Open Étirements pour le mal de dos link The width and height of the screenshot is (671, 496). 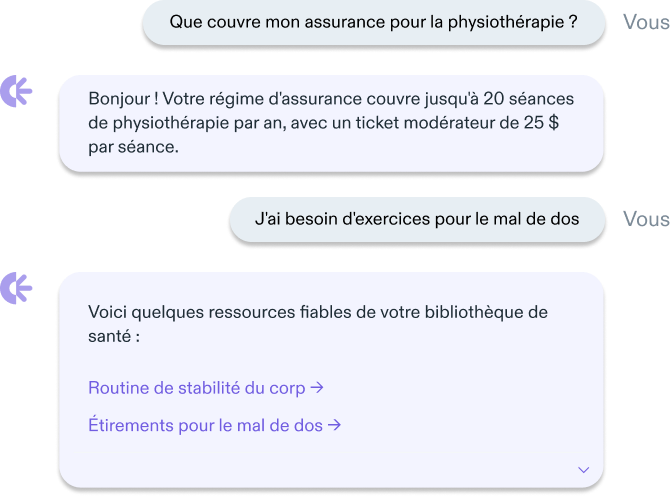pyautogui.click(x=214, y=425)
